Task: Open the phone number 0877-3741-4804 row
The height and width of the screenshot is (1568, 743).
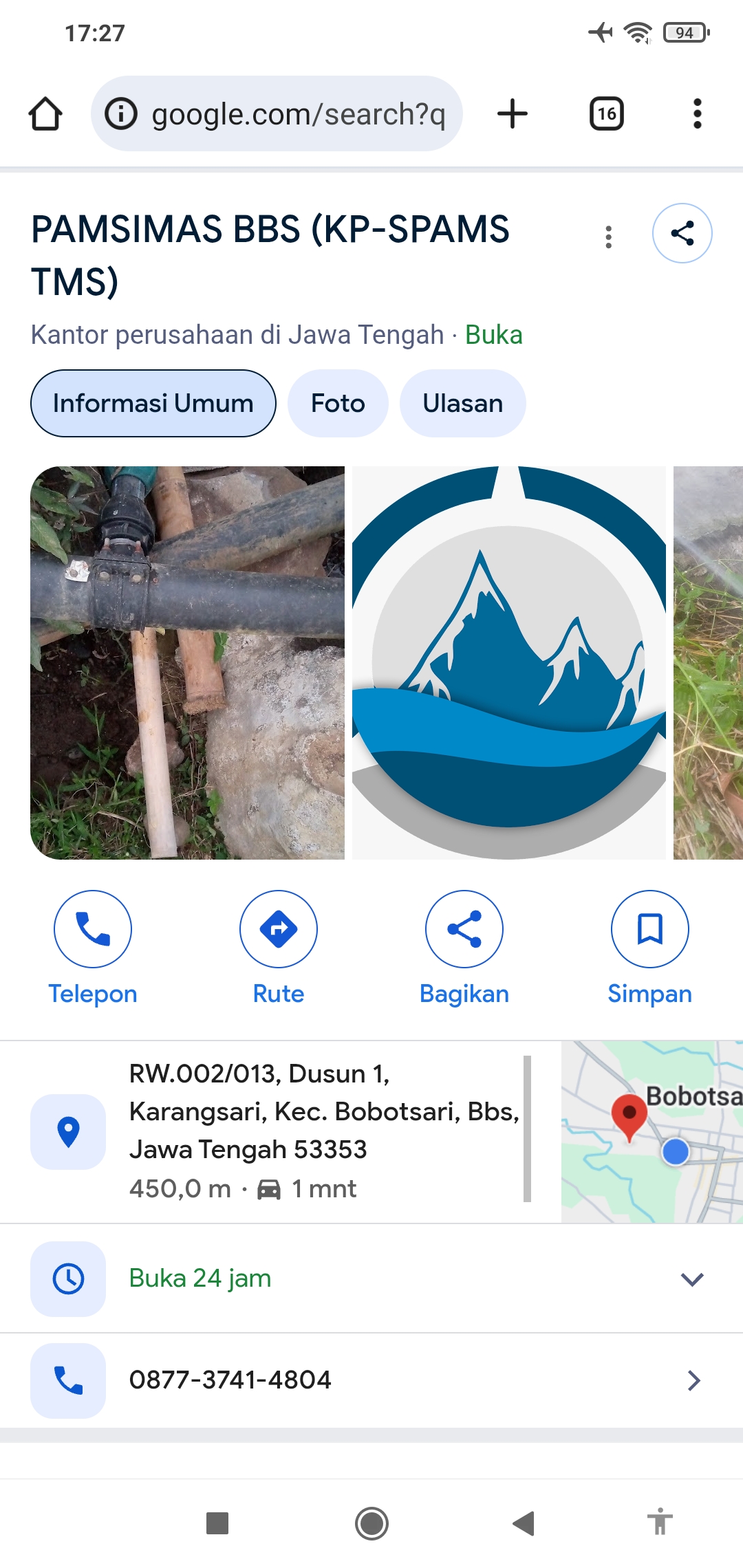Action: (371, 1380)
